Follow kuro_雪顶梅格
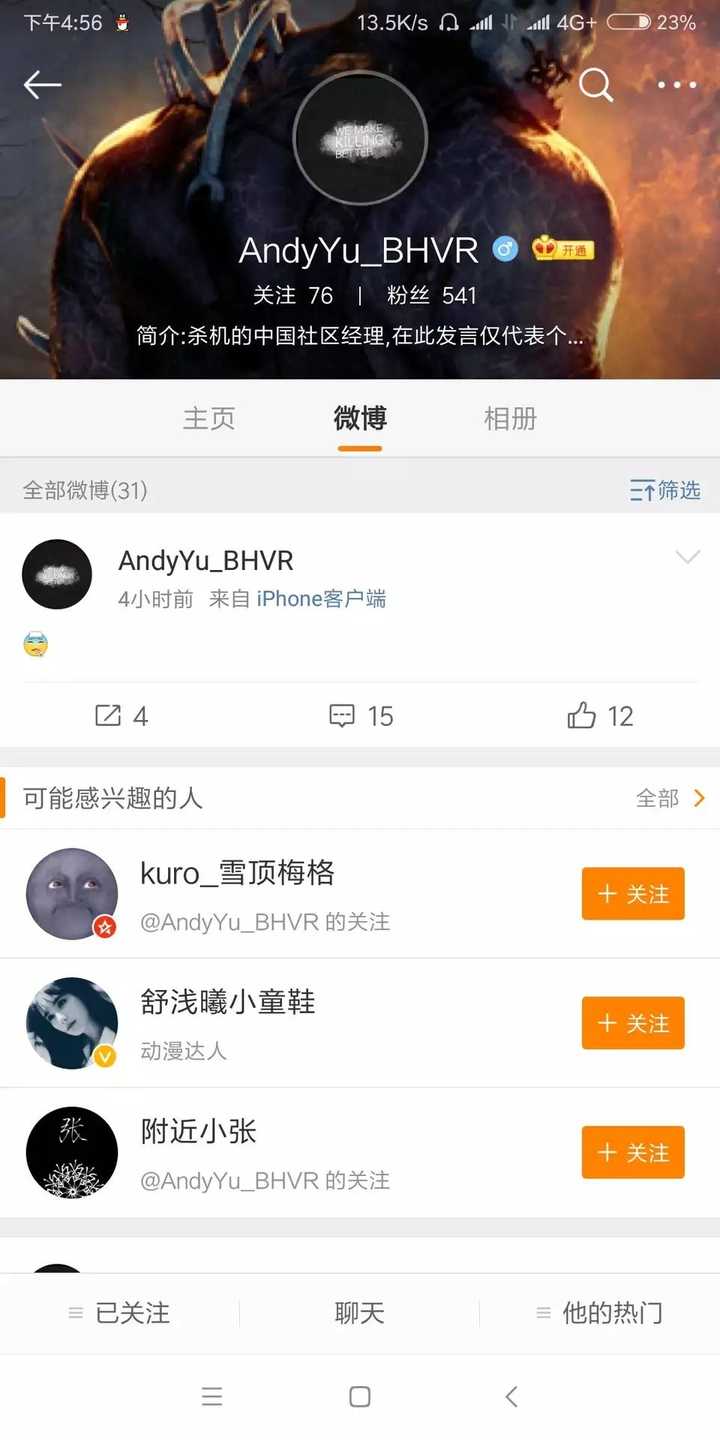The height and width of the screenshot is (1440, 720). 632,894
